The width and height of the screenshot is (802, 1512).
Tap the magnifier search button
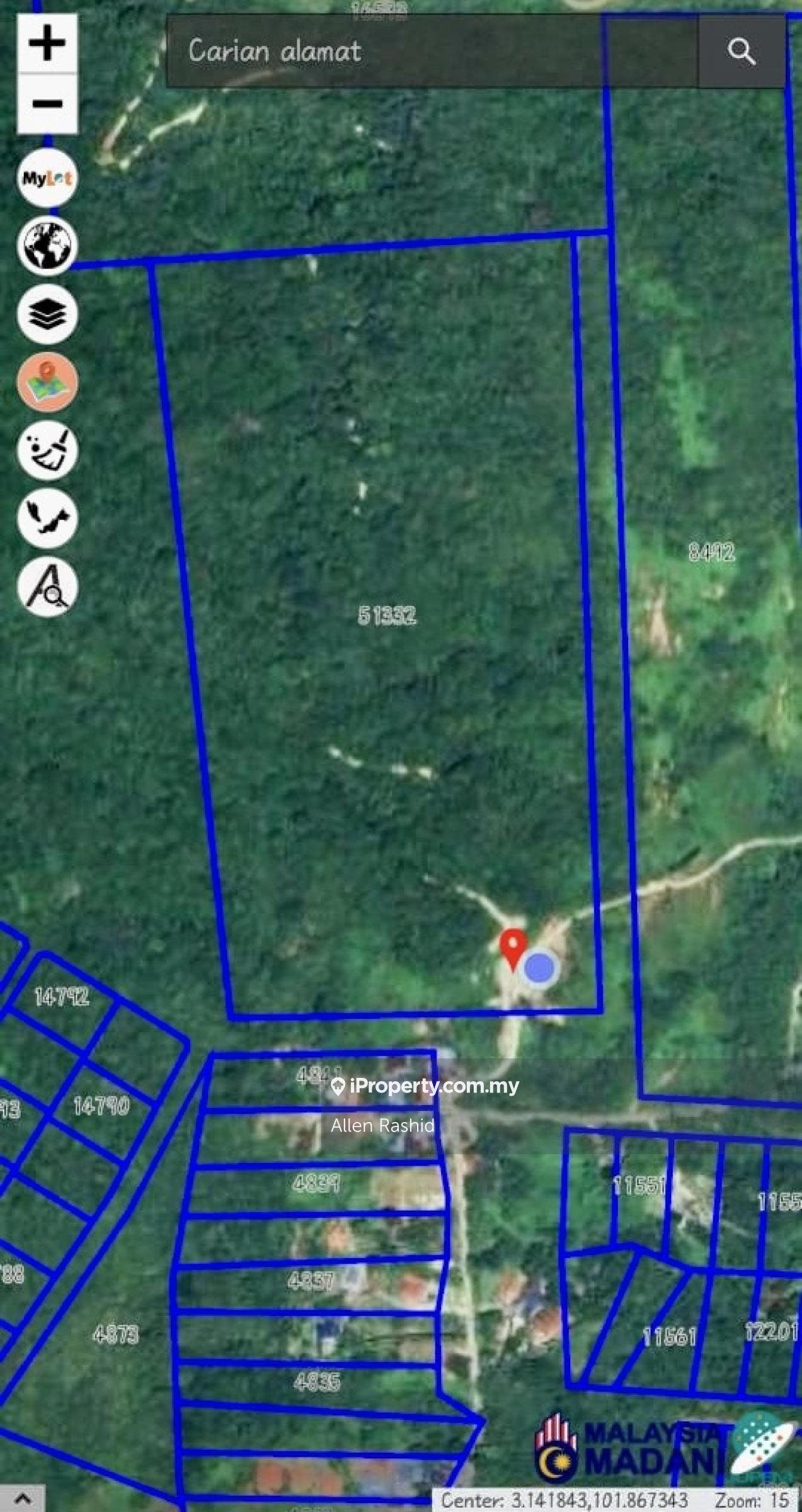click(742, 51)
